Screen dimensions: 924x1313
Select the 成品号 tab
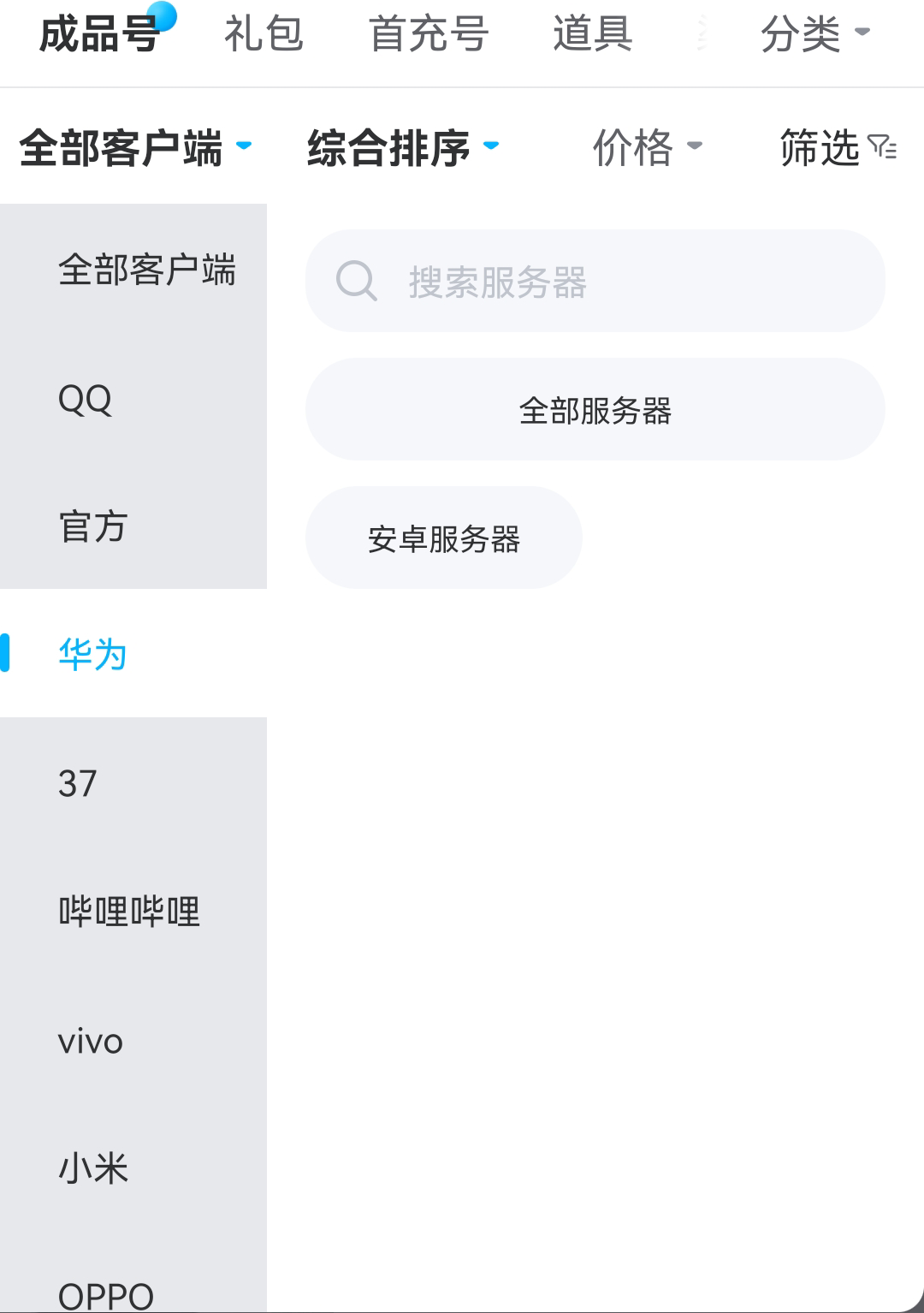[99, 34]
